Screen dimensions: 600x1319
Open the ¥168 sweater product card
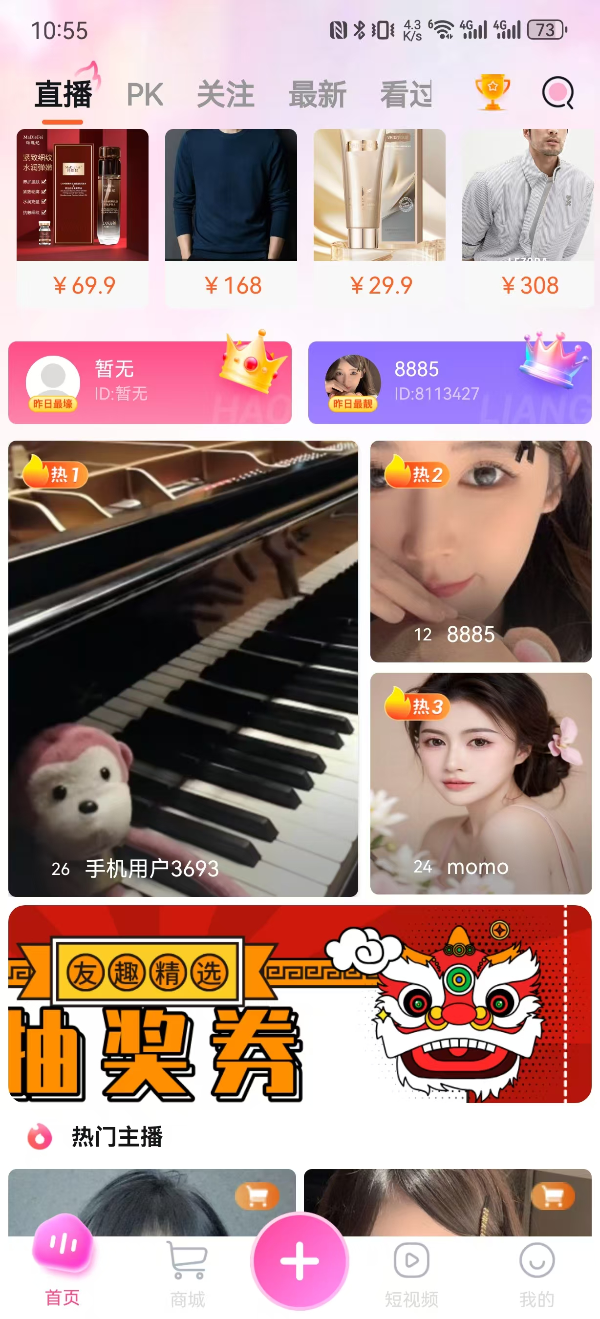231,218
